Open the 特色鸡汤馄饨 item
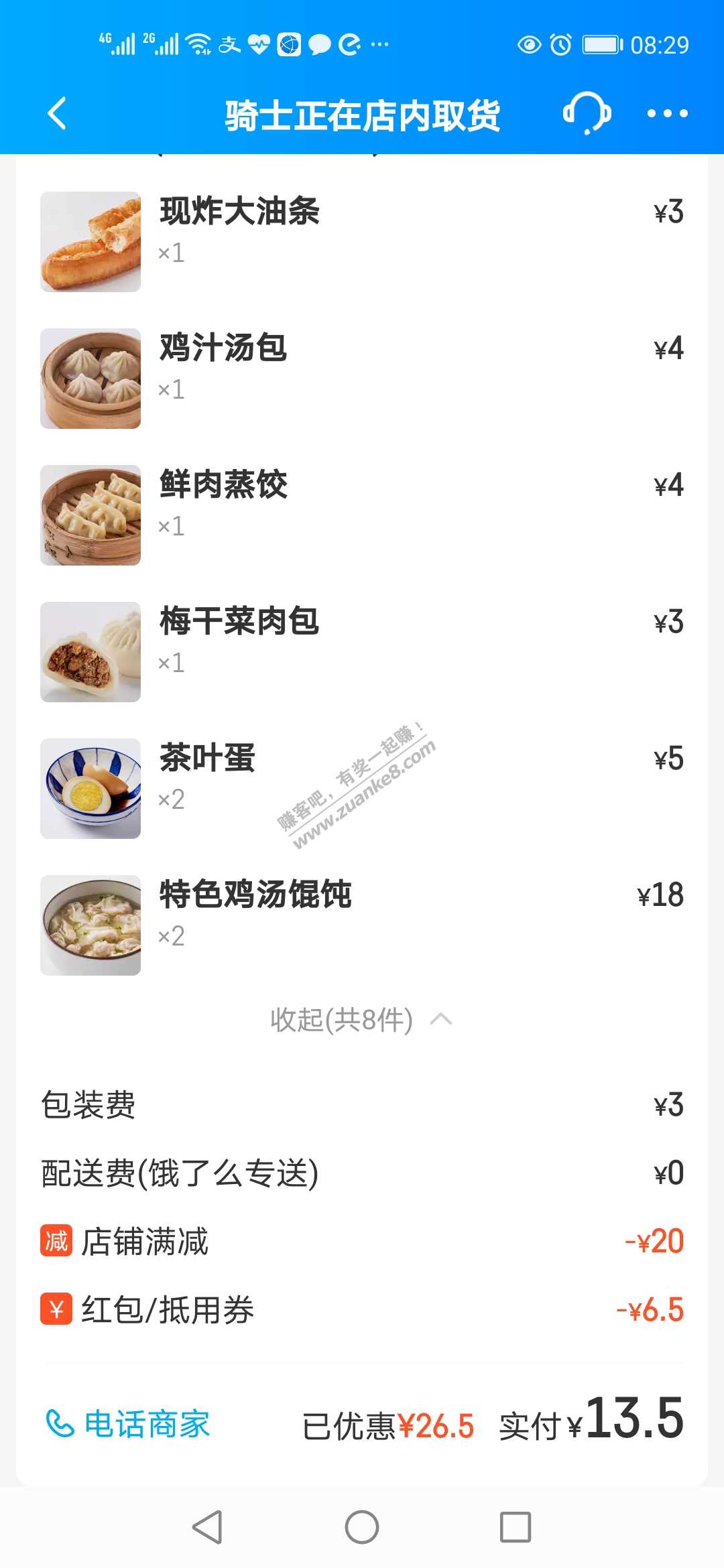This screenshot has width=724, height=1568. point(255,895)
